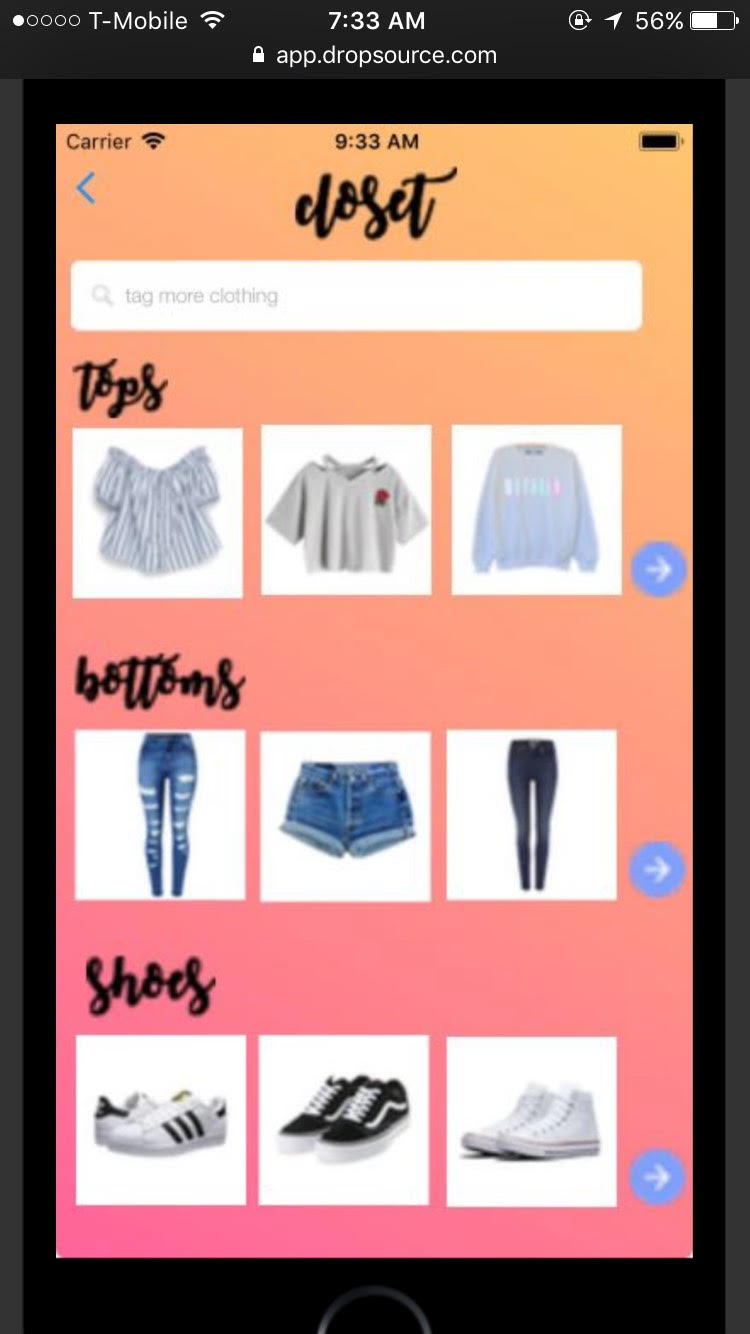750x1334 pixels.
Task: Show more tops with the arrow button
Action: point(659,569)
